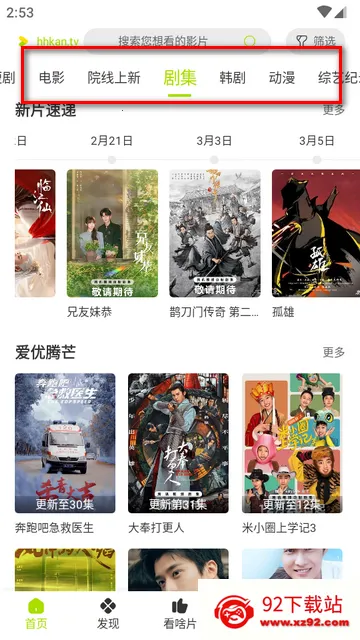The width and height of the screenshot is (360, 640).
Task: Open 鹊刀门传奇 第二季 poster
Action: pyautogui.click(x=215, y=233)
